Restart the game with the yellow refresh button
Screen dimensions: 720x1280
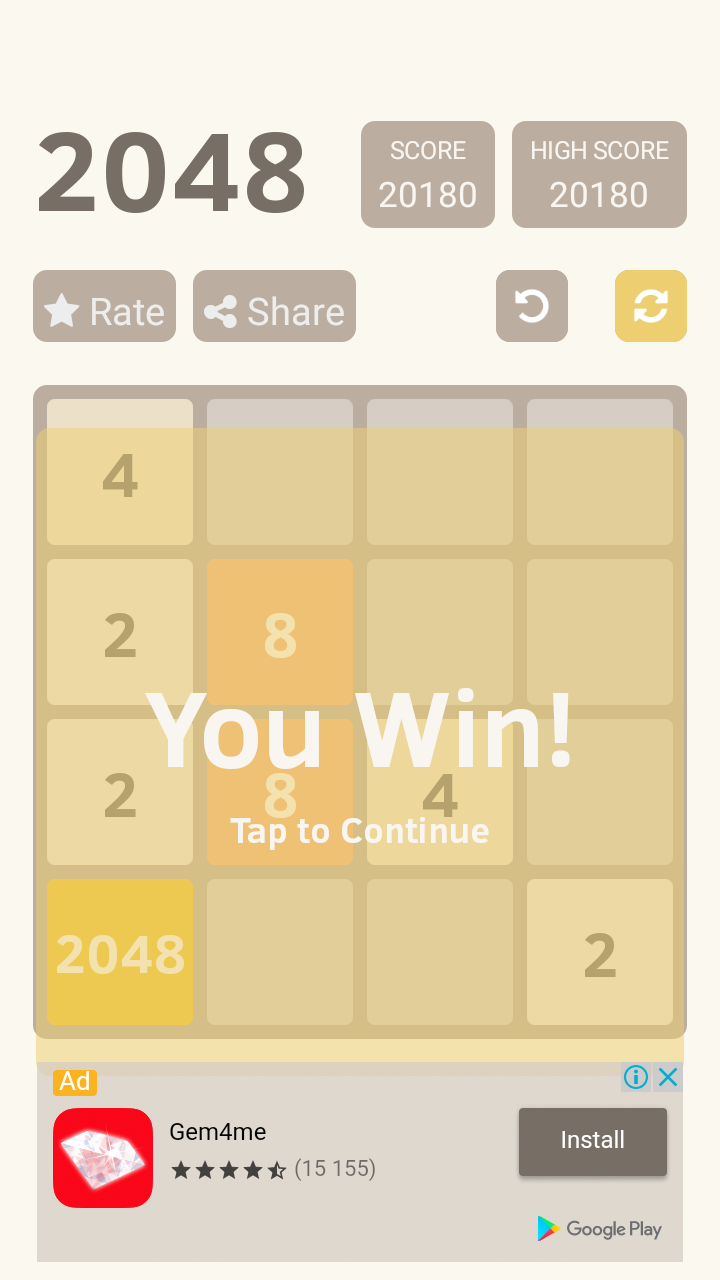(650, 306)
